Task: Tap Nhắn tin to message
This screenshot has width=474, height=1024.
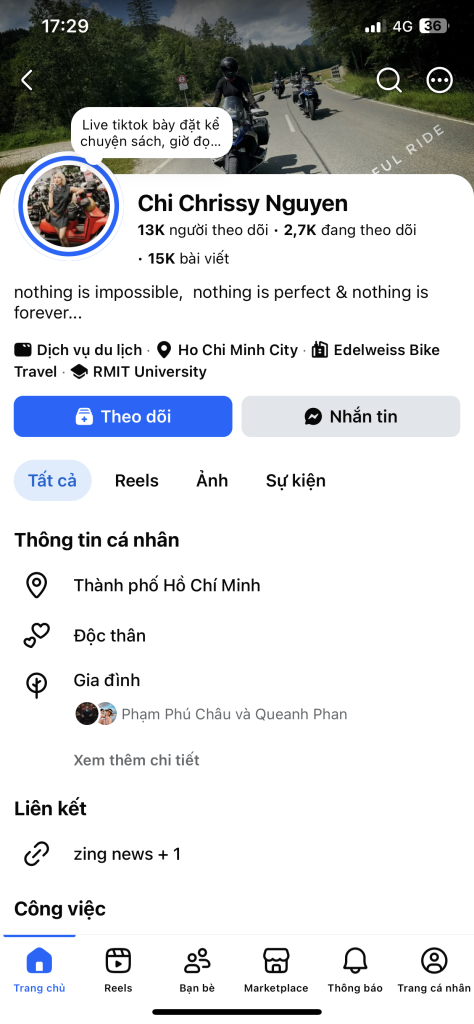Action: [x=351, y=416]
